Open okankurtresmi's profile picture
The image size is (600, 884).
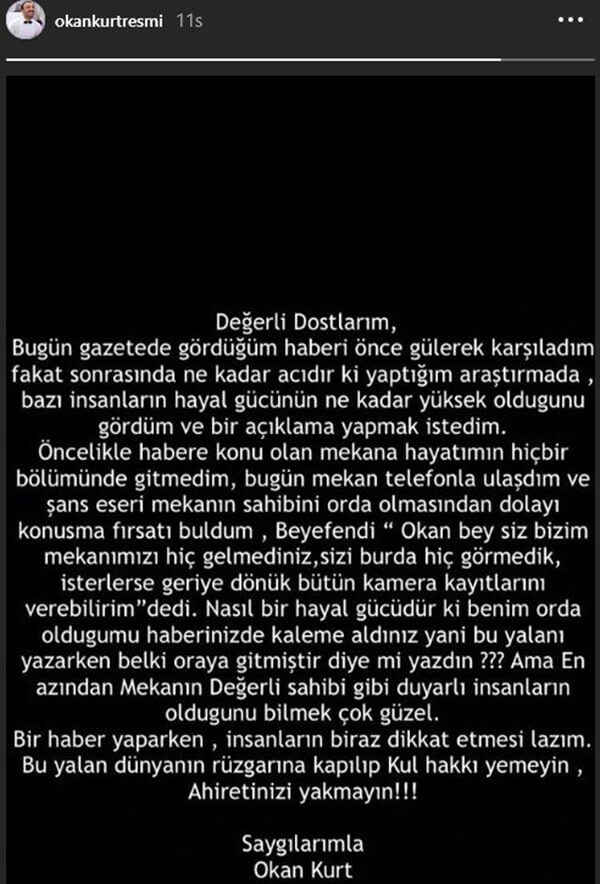click(x=24, y=21)
